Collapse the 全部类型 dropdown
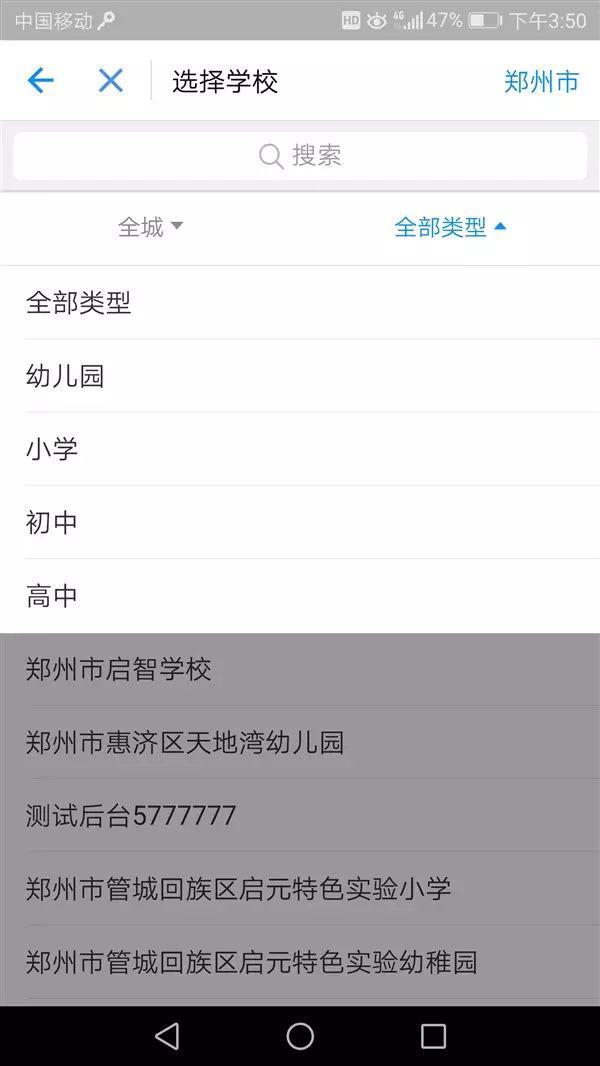The image size is (600, 1066). point(450,227)
